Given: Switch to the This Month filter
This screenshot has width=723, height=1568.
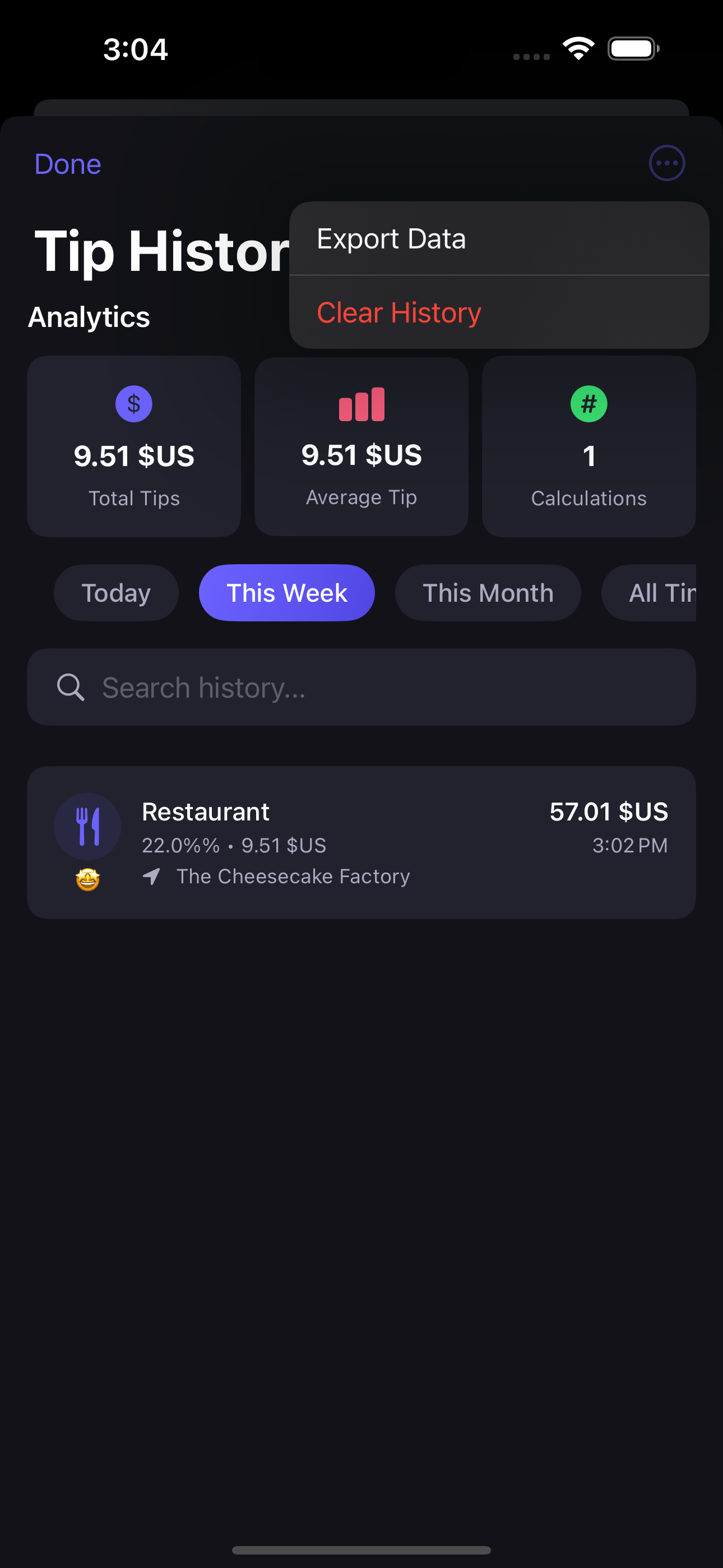Looking at the screenshot, I should click(488, 593).
